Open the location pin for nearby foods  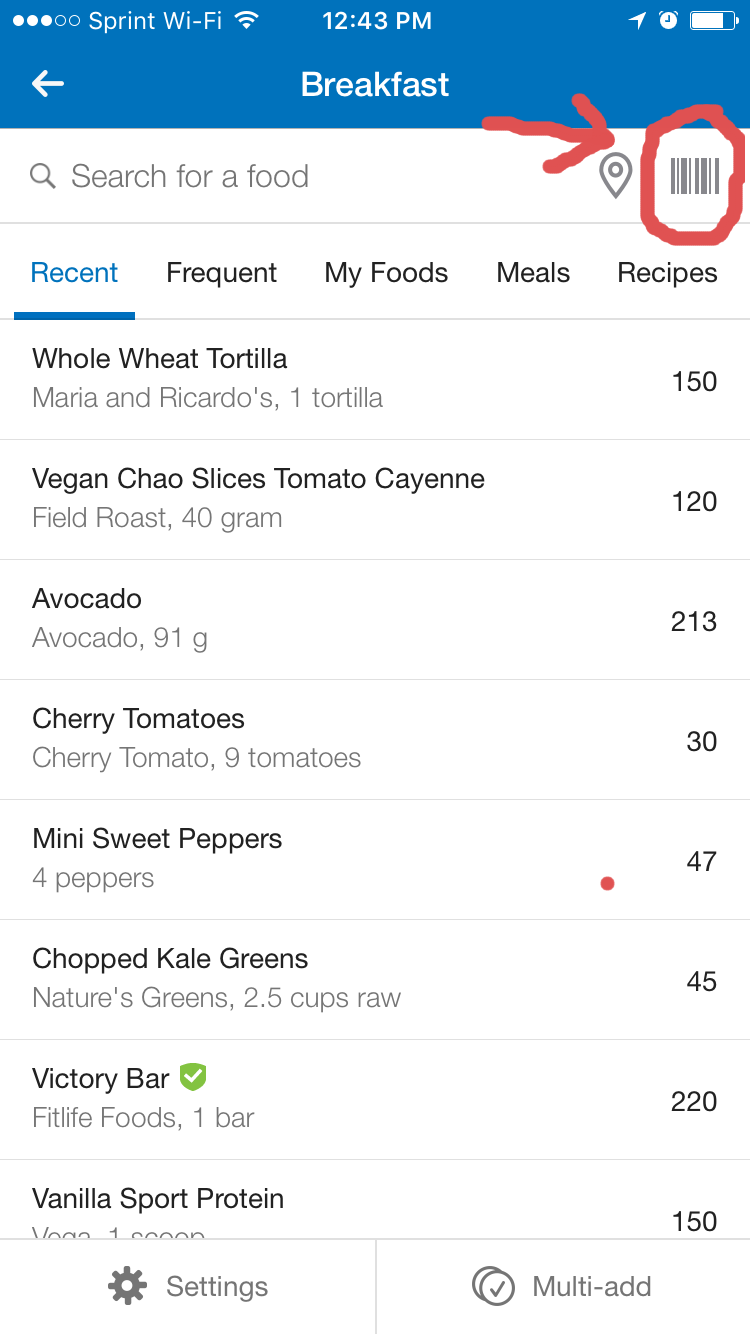(x=615, y=176)
